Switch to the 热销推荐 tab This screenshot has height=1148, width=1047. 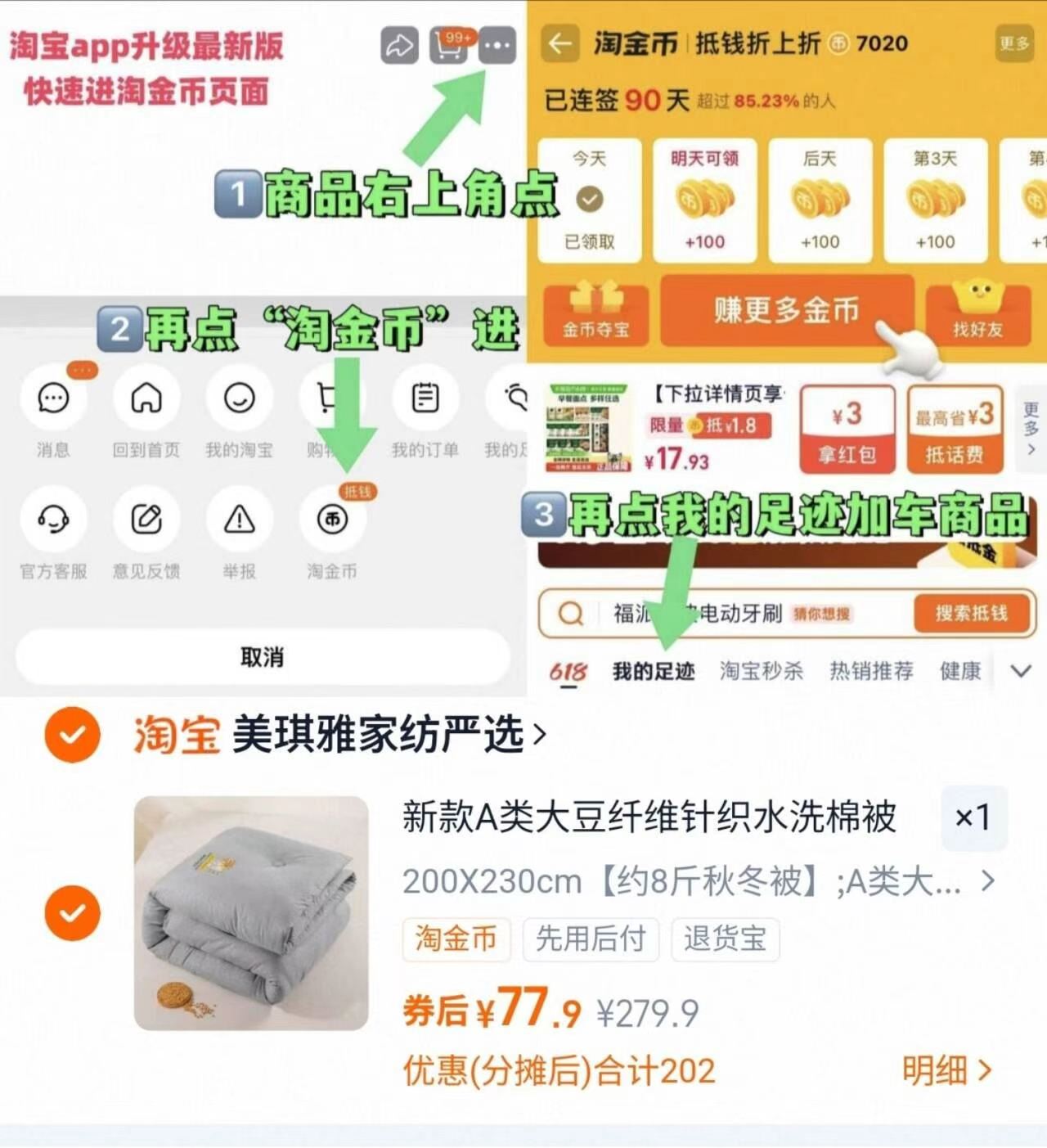click(870, 672)
